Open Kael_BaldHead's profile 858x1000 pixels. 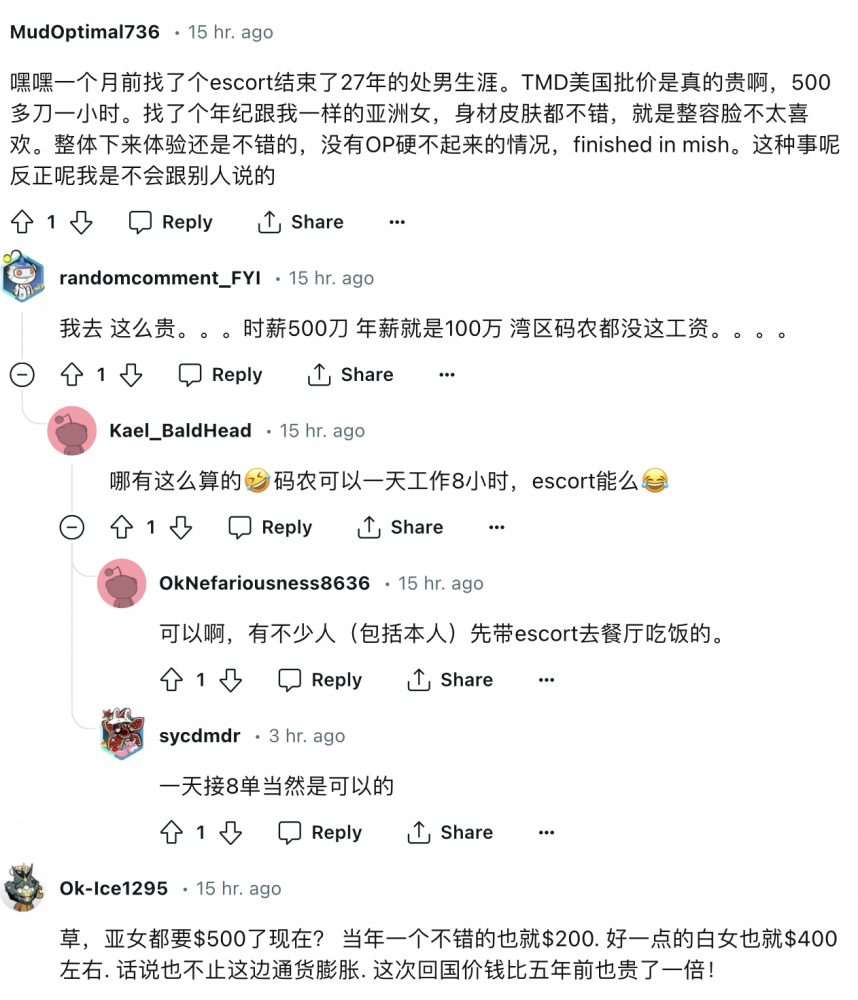[180, 431]
